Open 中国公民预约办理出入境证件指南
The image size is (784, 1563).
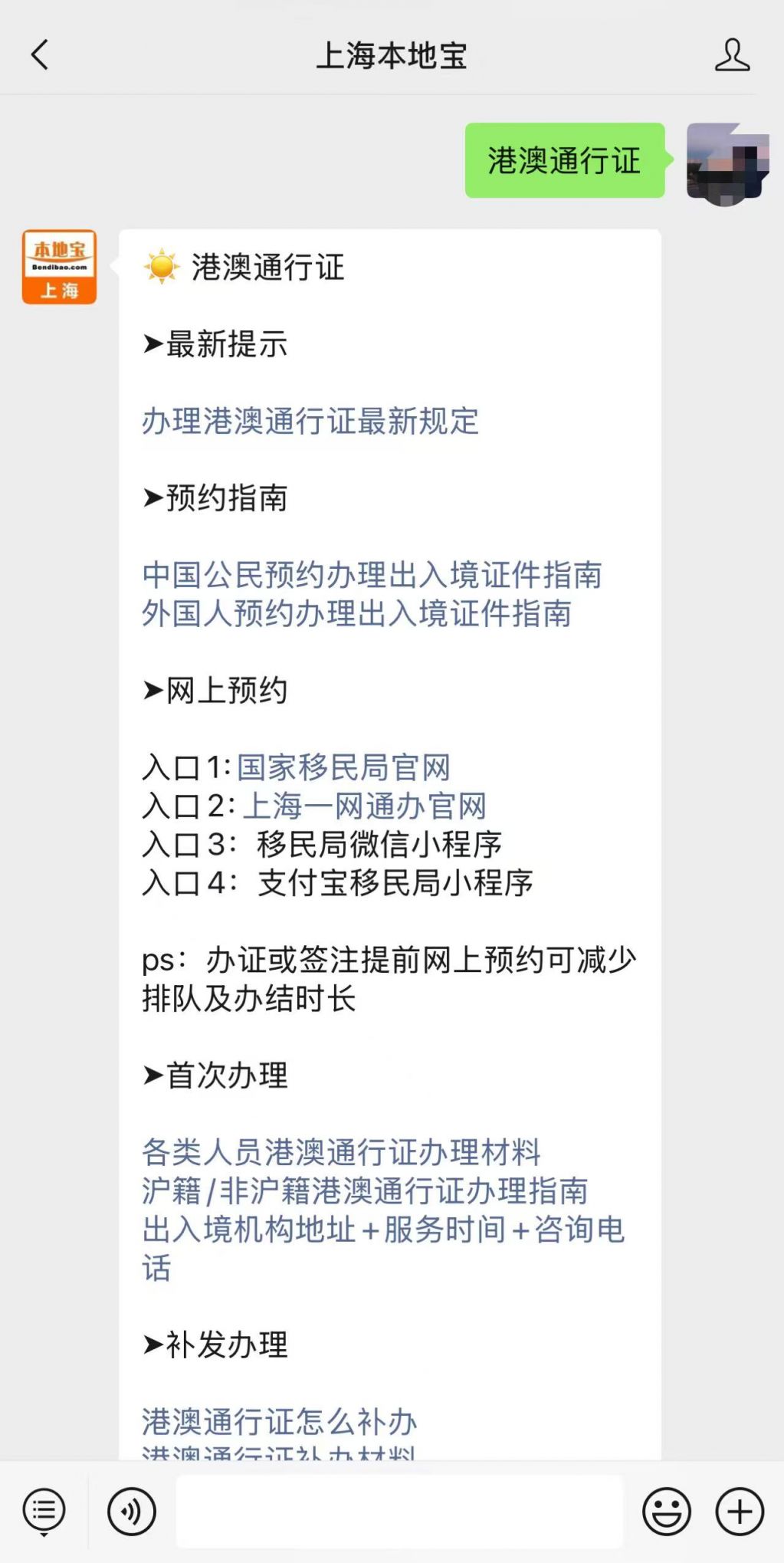[372, 575]
